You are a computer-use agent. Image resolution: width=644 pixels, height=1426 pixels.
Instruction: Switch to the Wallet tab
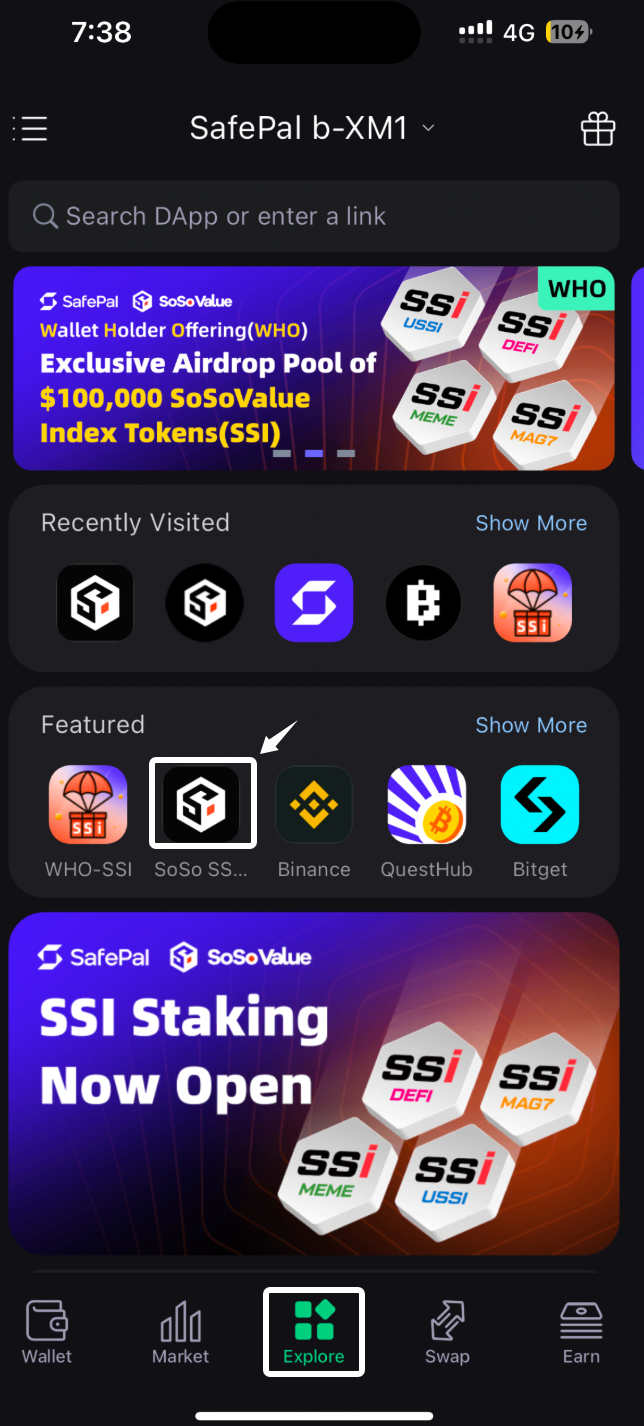47,1332
